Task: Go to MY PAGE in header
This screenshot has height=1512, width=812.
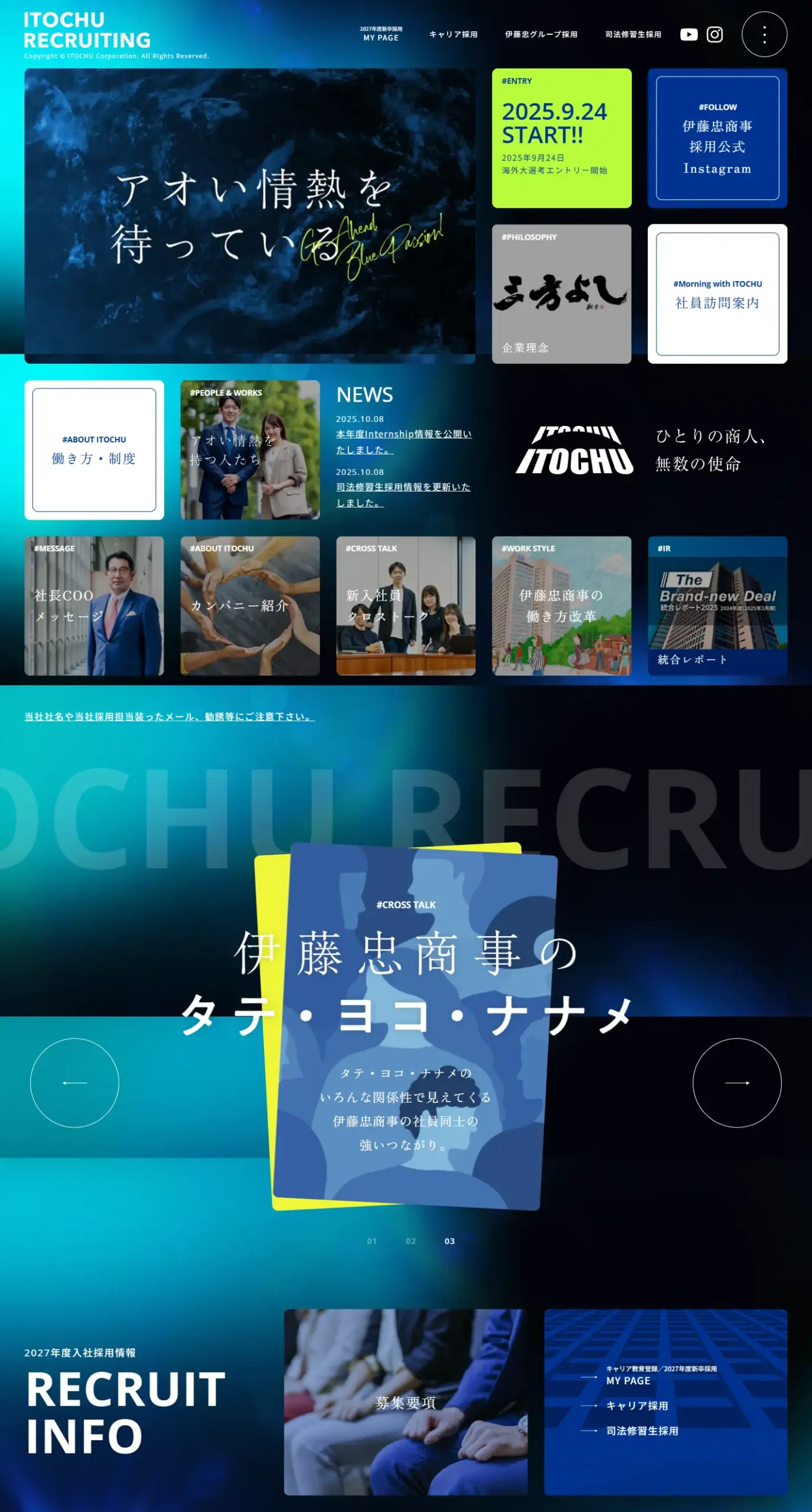Action: click(x=381, y=34)
